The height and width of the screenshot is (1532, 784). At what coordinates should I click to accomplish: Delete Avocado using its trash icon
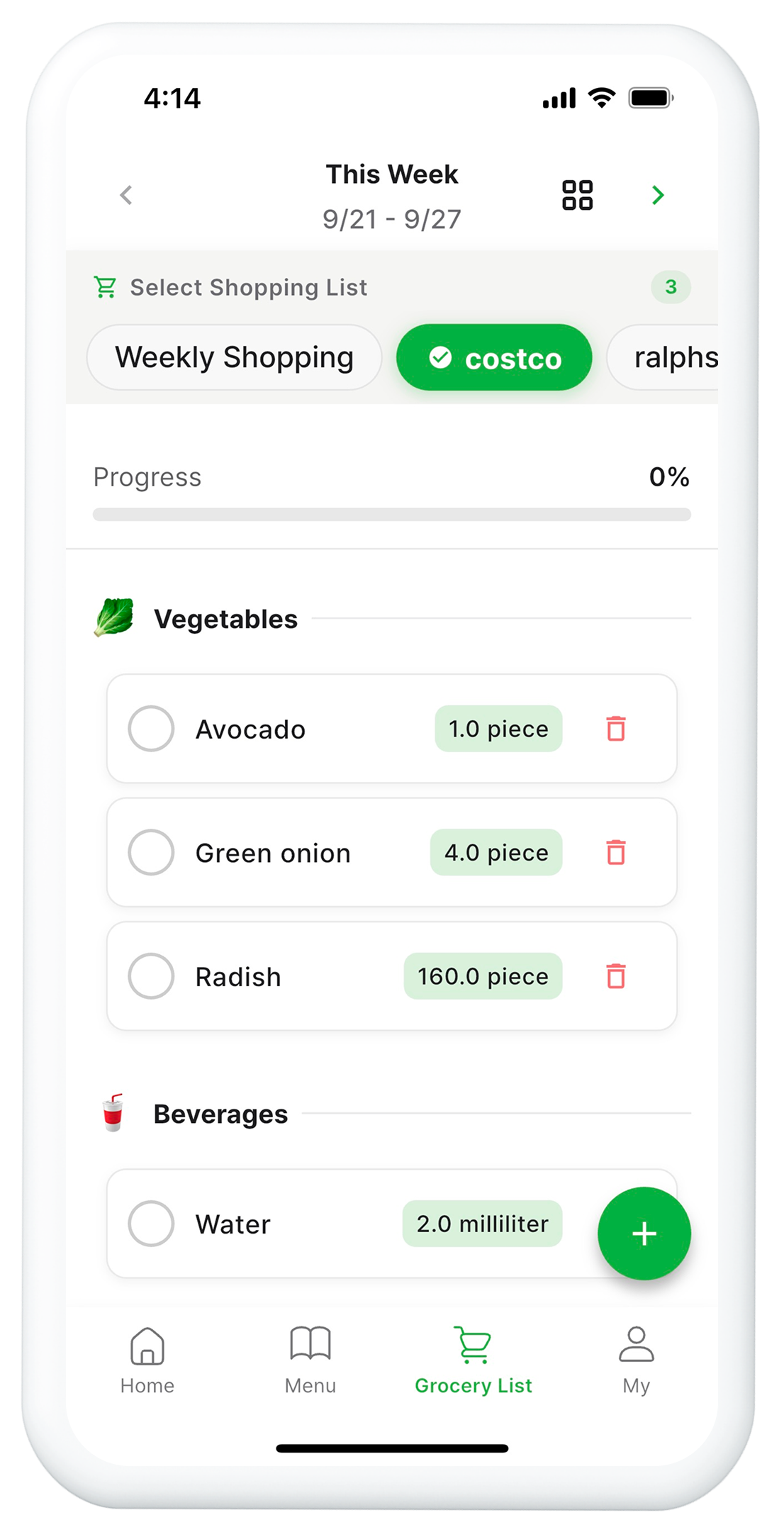pyautogui.click(x=615, y=728)
